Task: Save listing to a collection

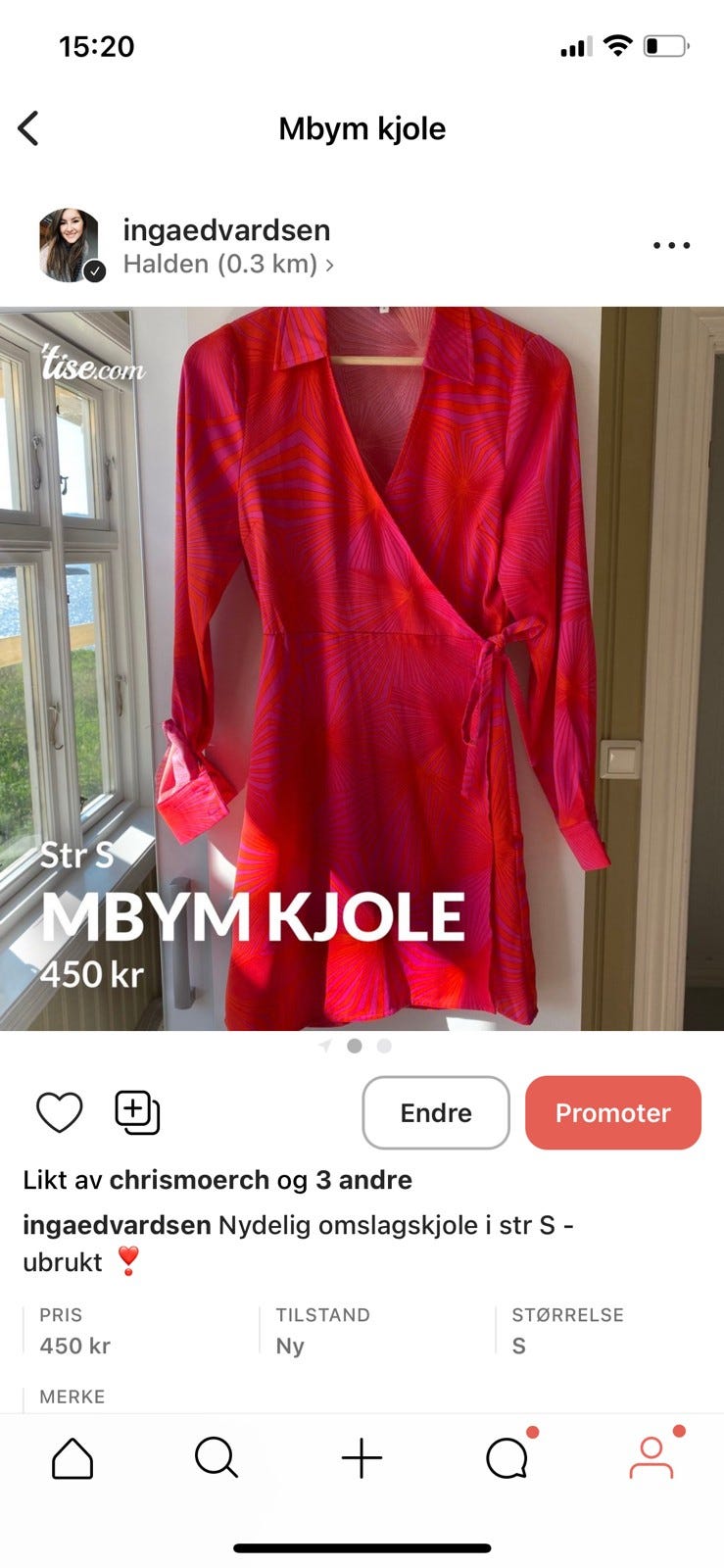Action: coord(136,1112)
